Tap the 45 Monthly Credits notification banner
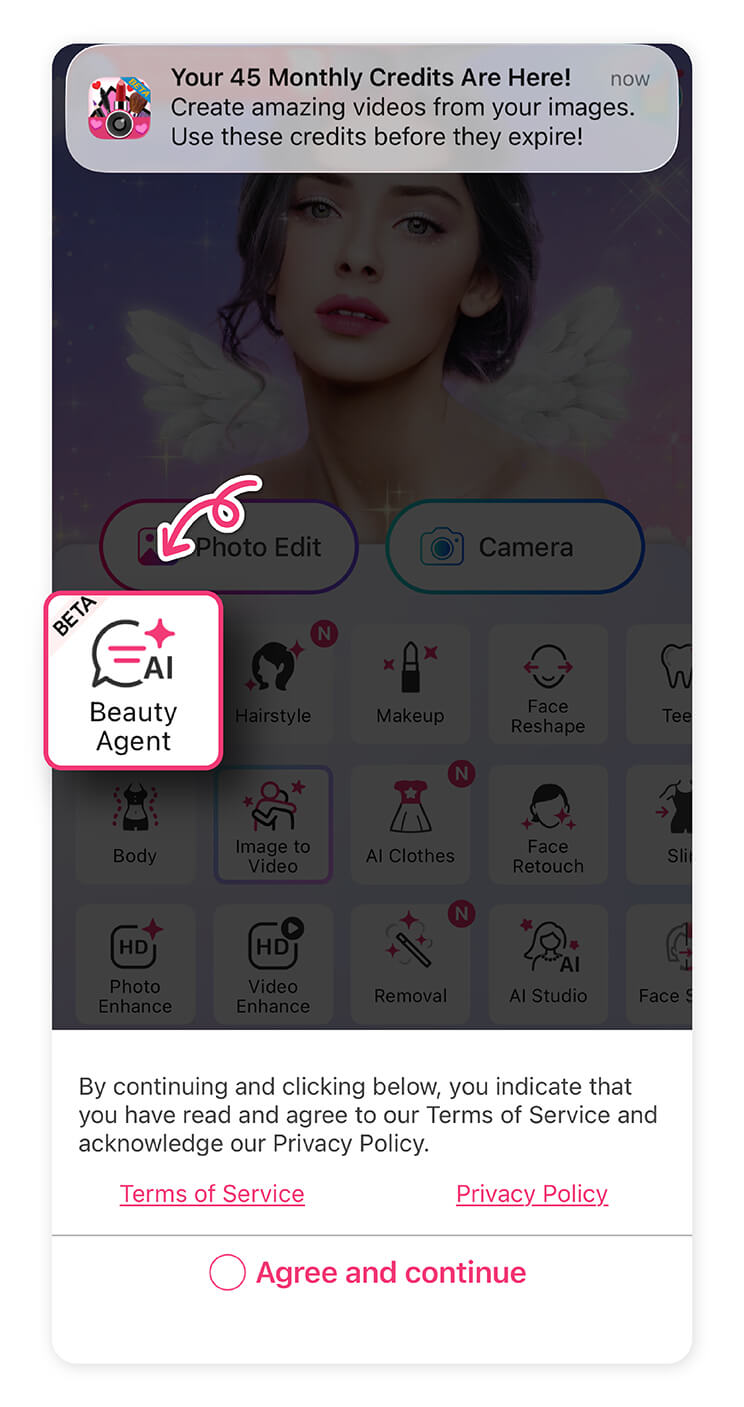This screenshot has height=1407, width=744. (372, 107)
